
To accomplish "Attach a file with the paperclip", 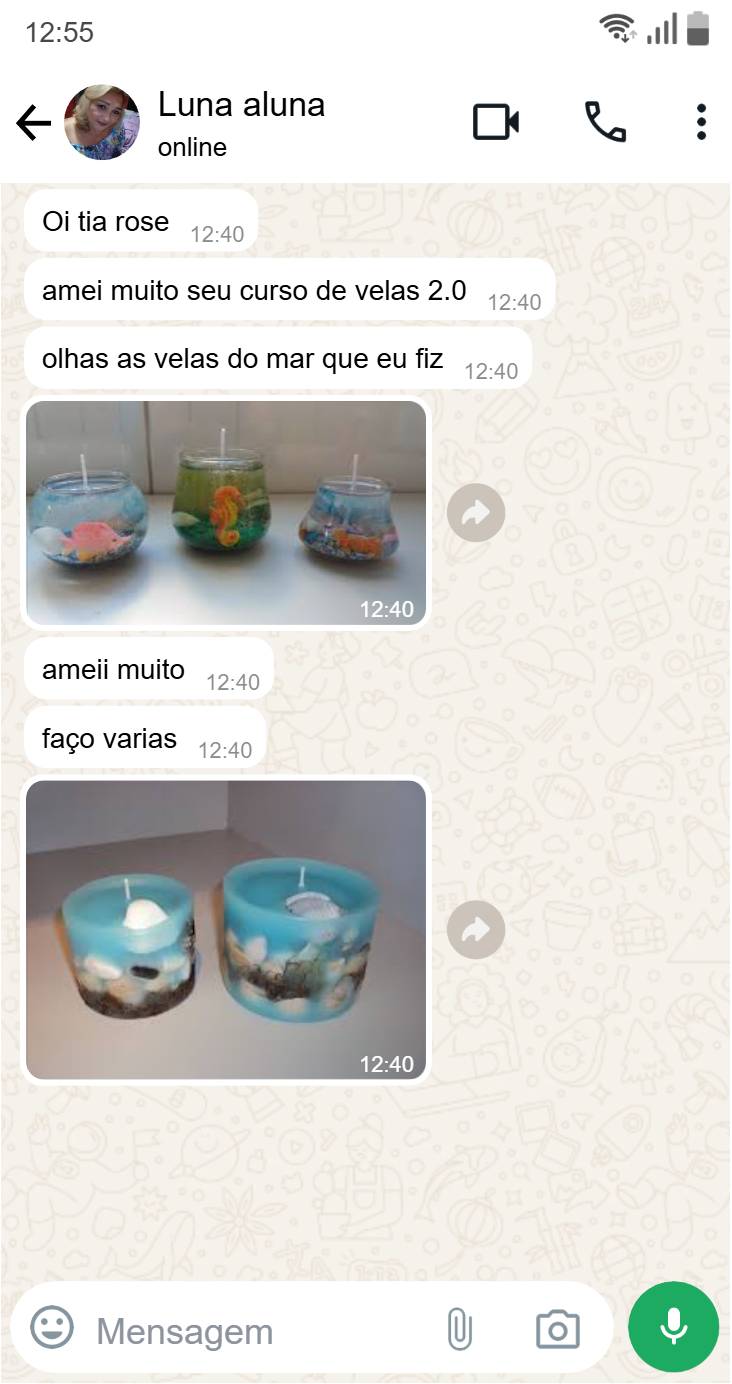I will click(x=459, y=1329).
